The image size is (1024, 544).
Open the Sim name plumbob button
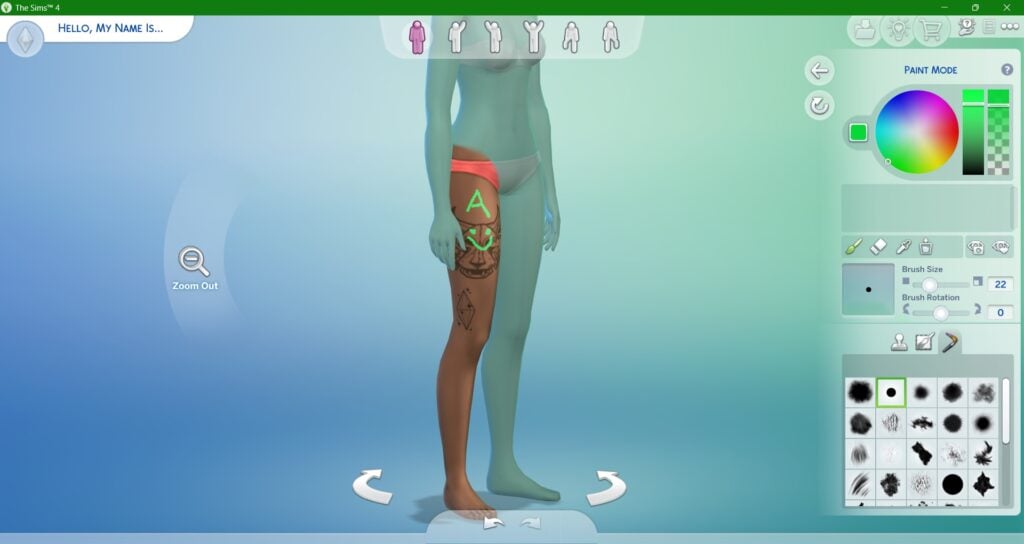tap(25, 38)
